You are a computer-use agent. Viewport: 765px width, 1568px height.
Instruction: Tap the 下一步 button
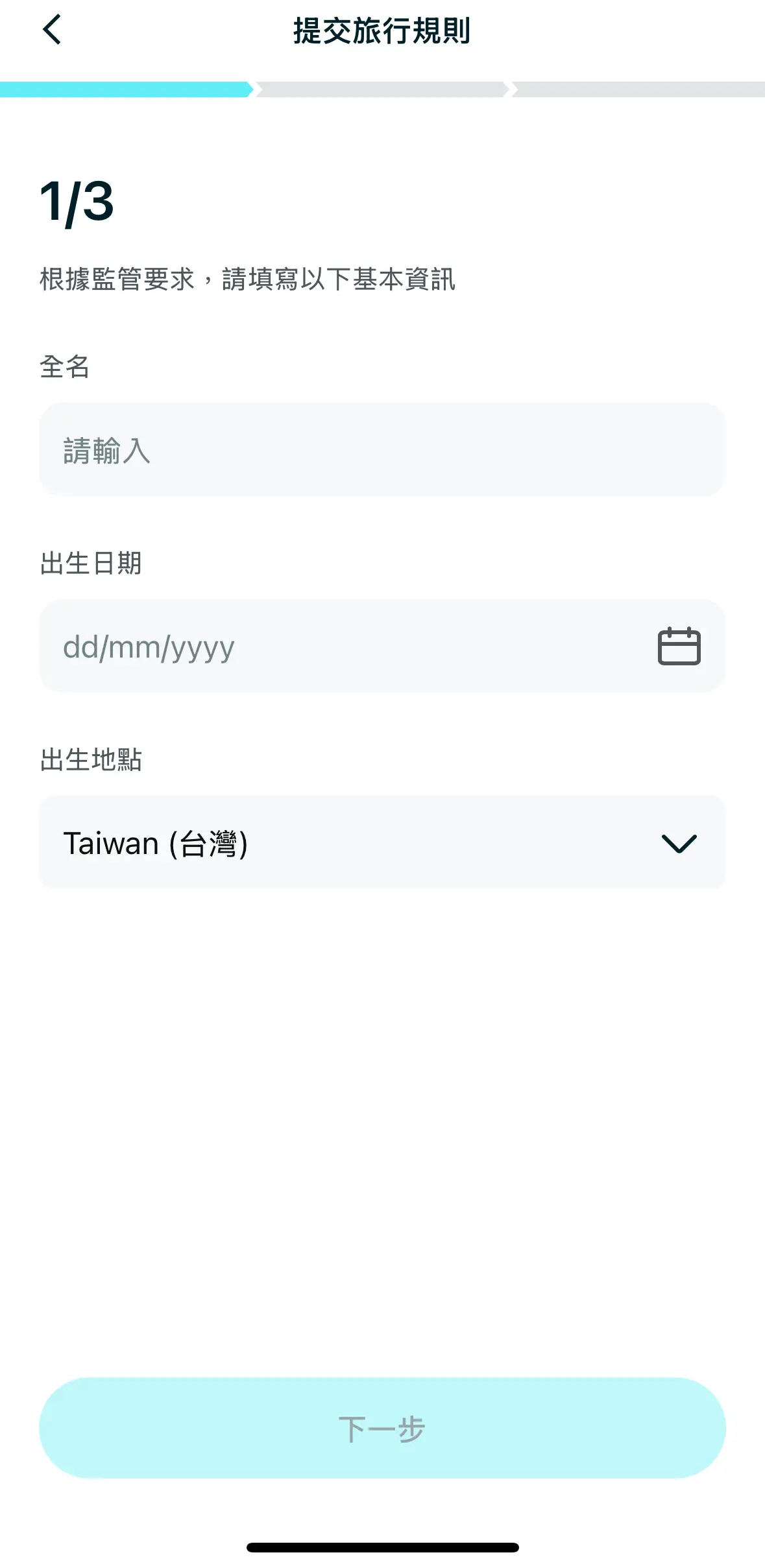[382, 1429]
